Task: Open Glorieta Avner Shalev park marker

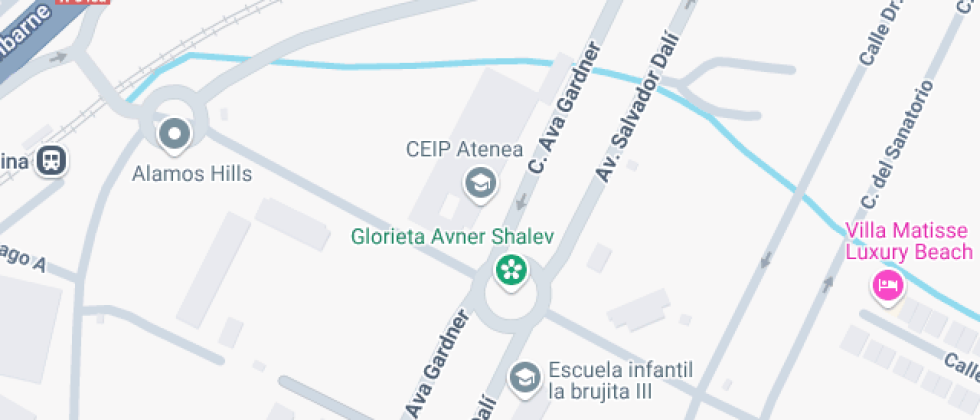Action: pyautogui.click(x=511, y=268)
